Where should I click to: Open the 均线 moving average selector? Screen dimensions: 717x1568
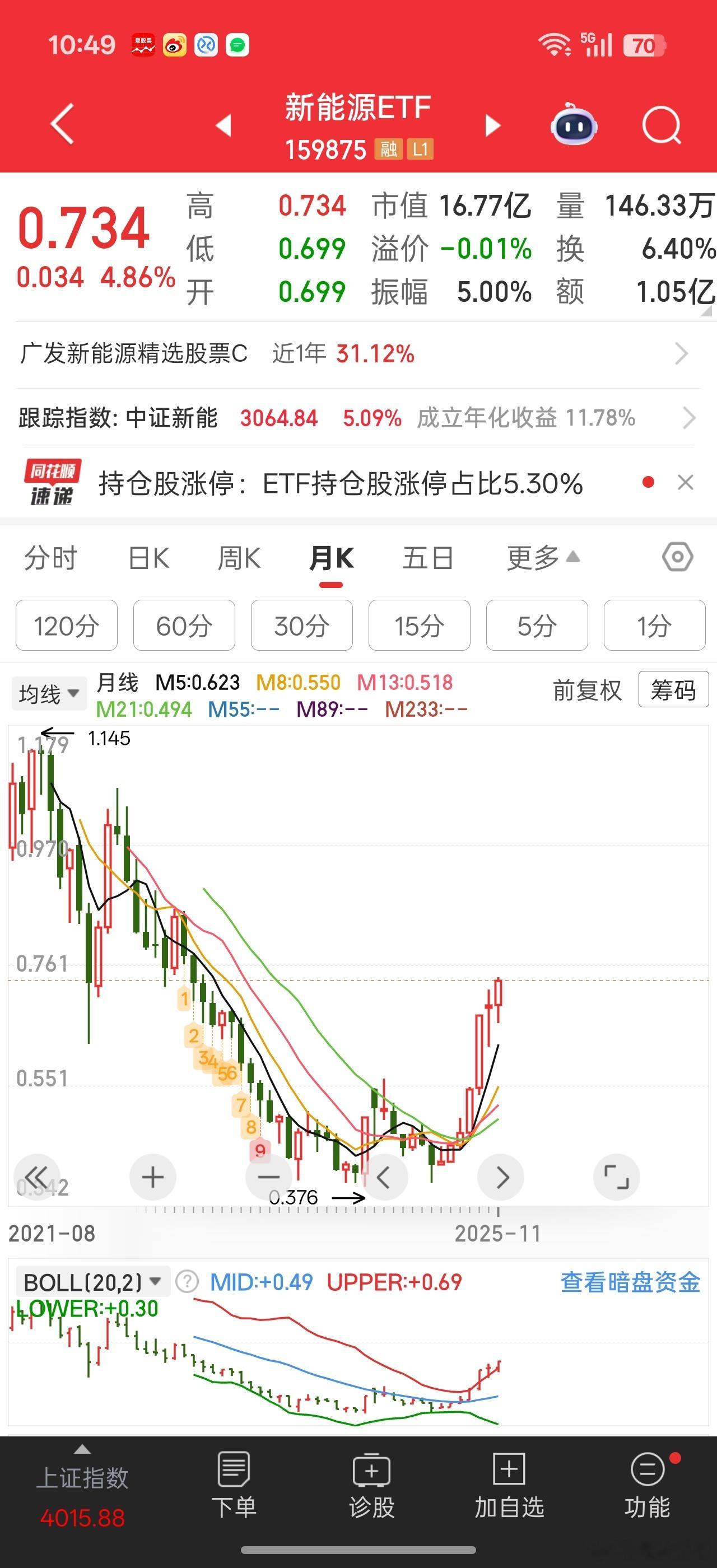[48, 692]
